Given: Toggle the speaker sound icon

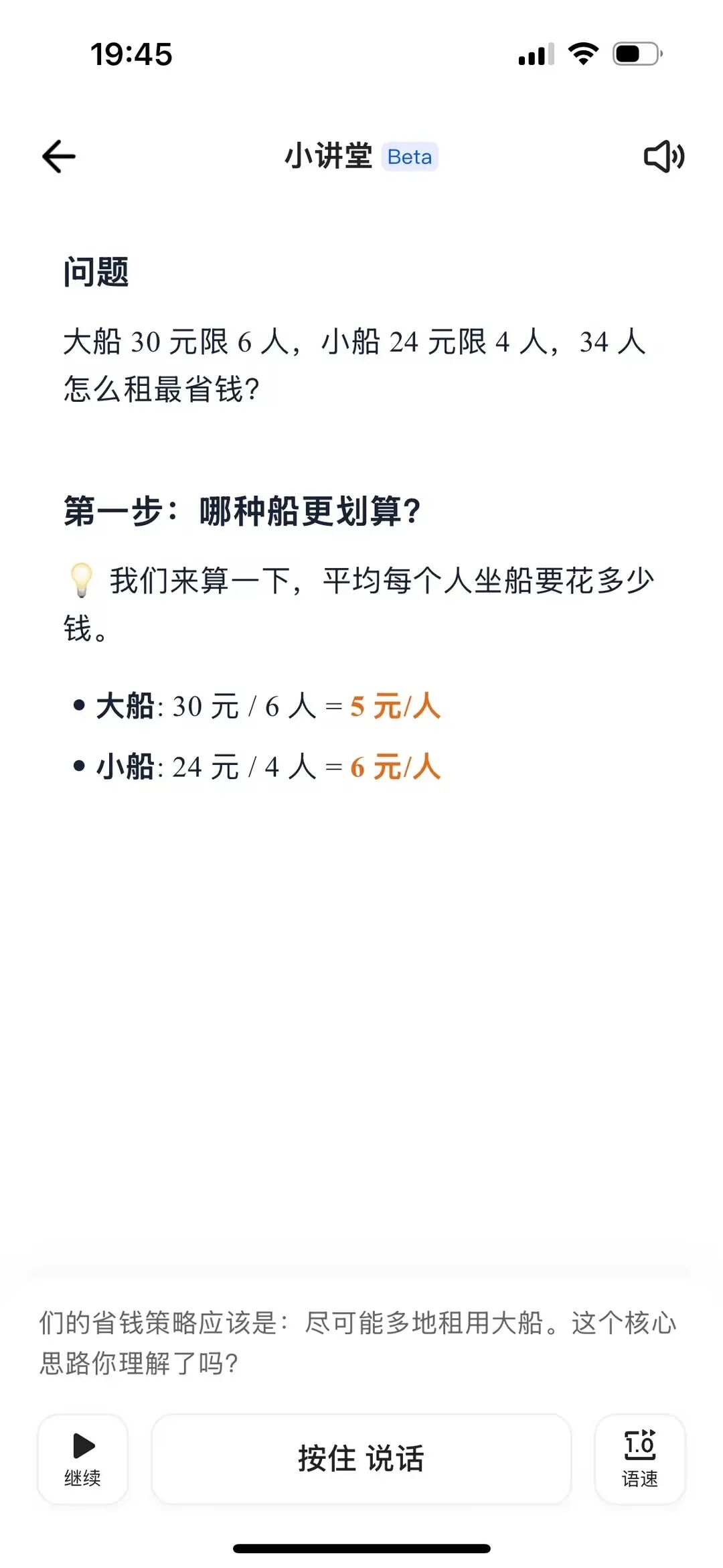Looking at the screenshot, I should click(x=663, y=157).
